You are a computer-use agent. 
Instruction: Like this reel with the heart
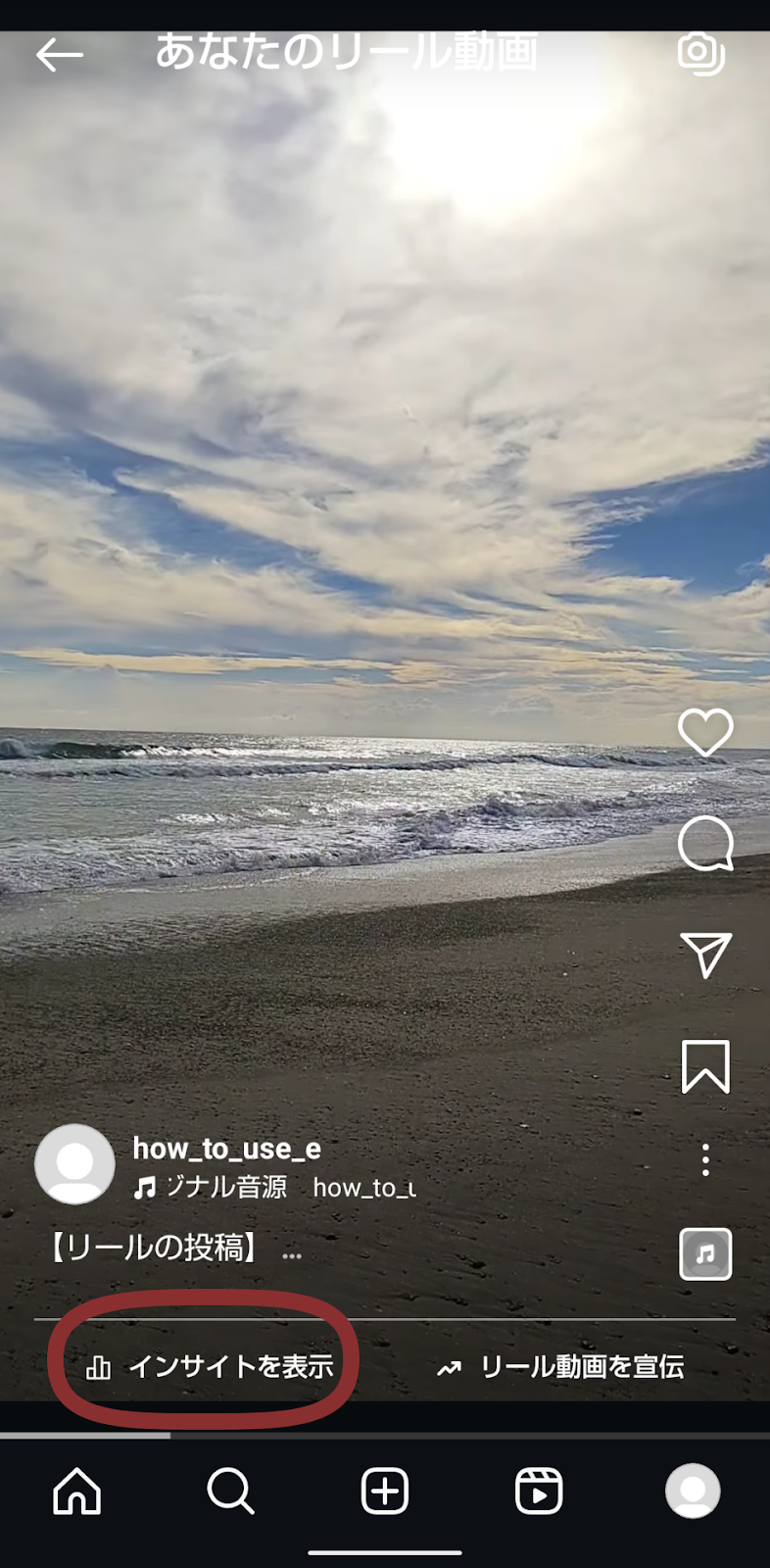point(705,732)
